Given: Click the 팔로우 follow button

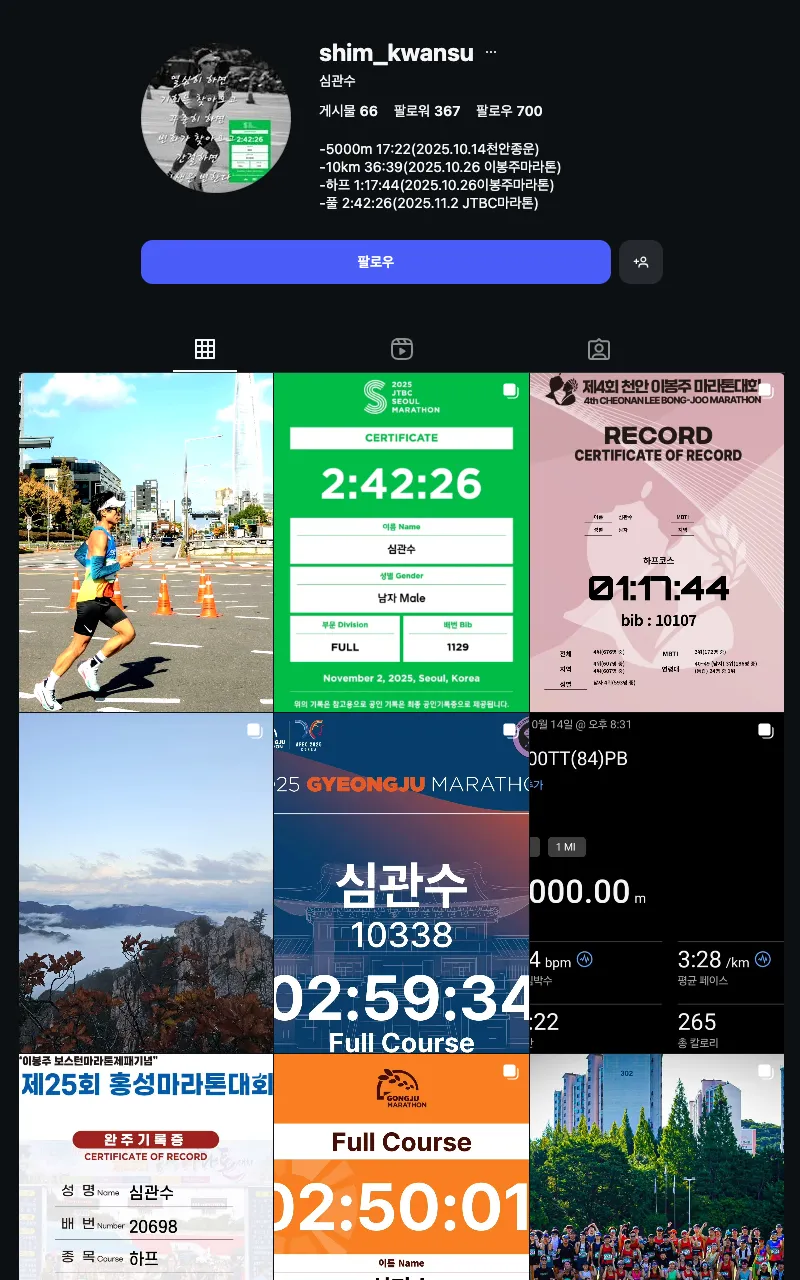Looking at the screenshot, I should click(x=375, y=262).
